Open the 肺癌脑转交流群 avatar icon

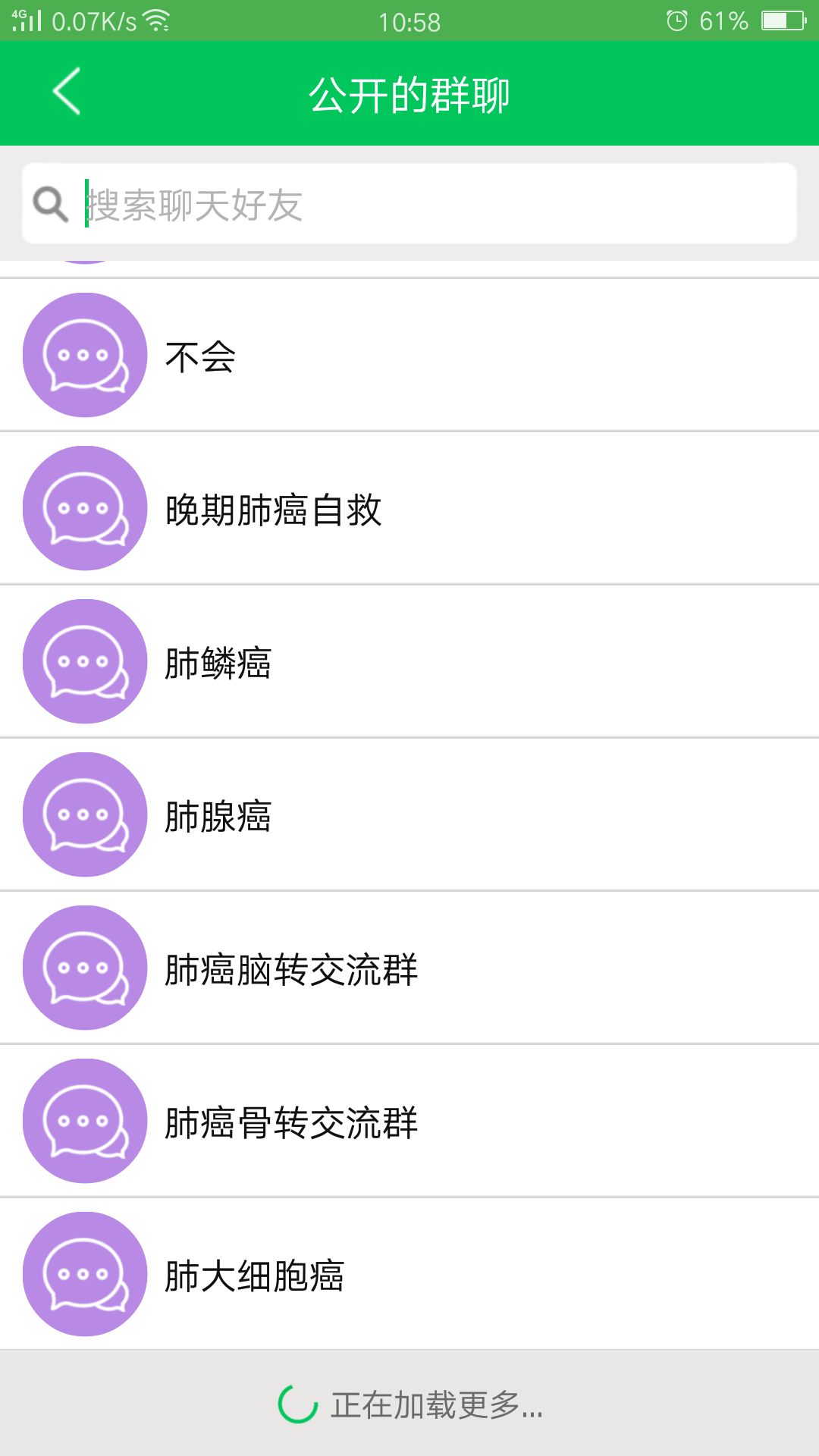pyautogui.click(x=84, y=968)
